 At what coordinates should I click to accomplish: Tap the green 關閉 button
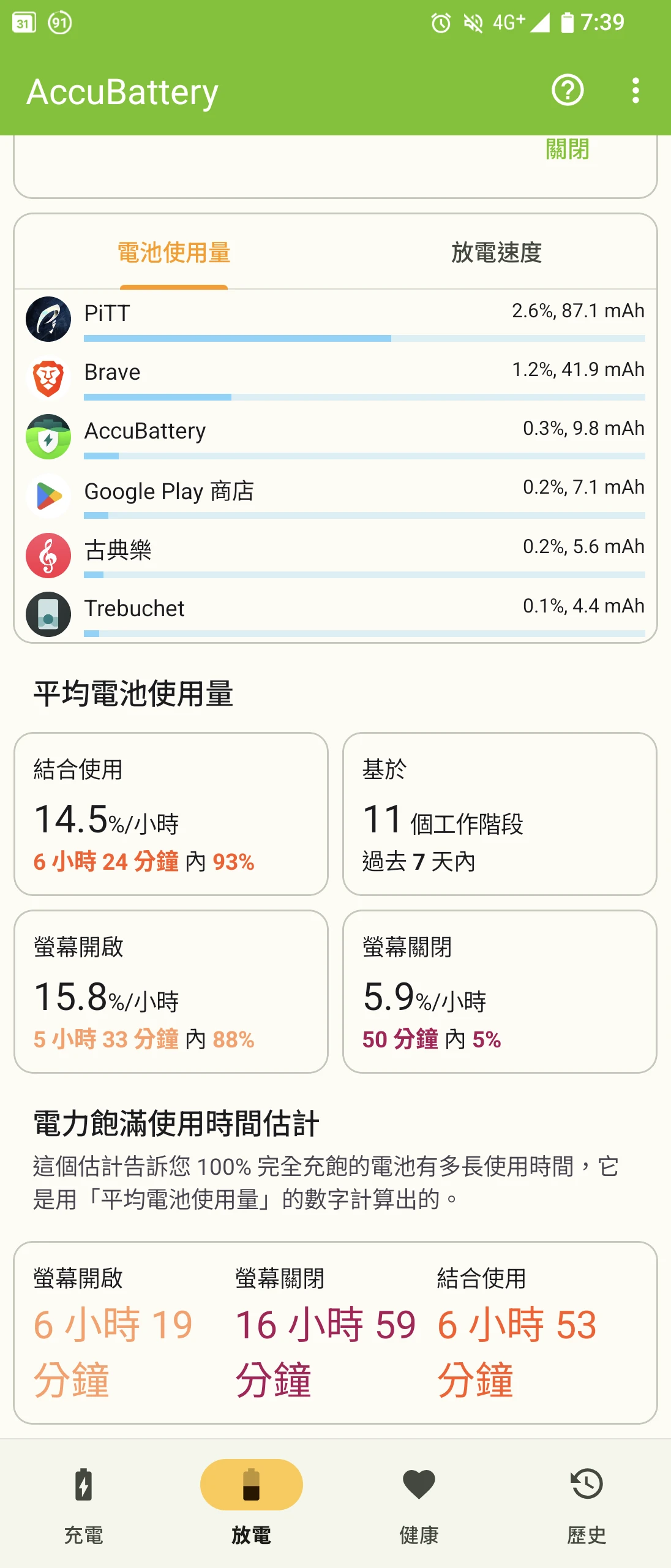(567, 149)
